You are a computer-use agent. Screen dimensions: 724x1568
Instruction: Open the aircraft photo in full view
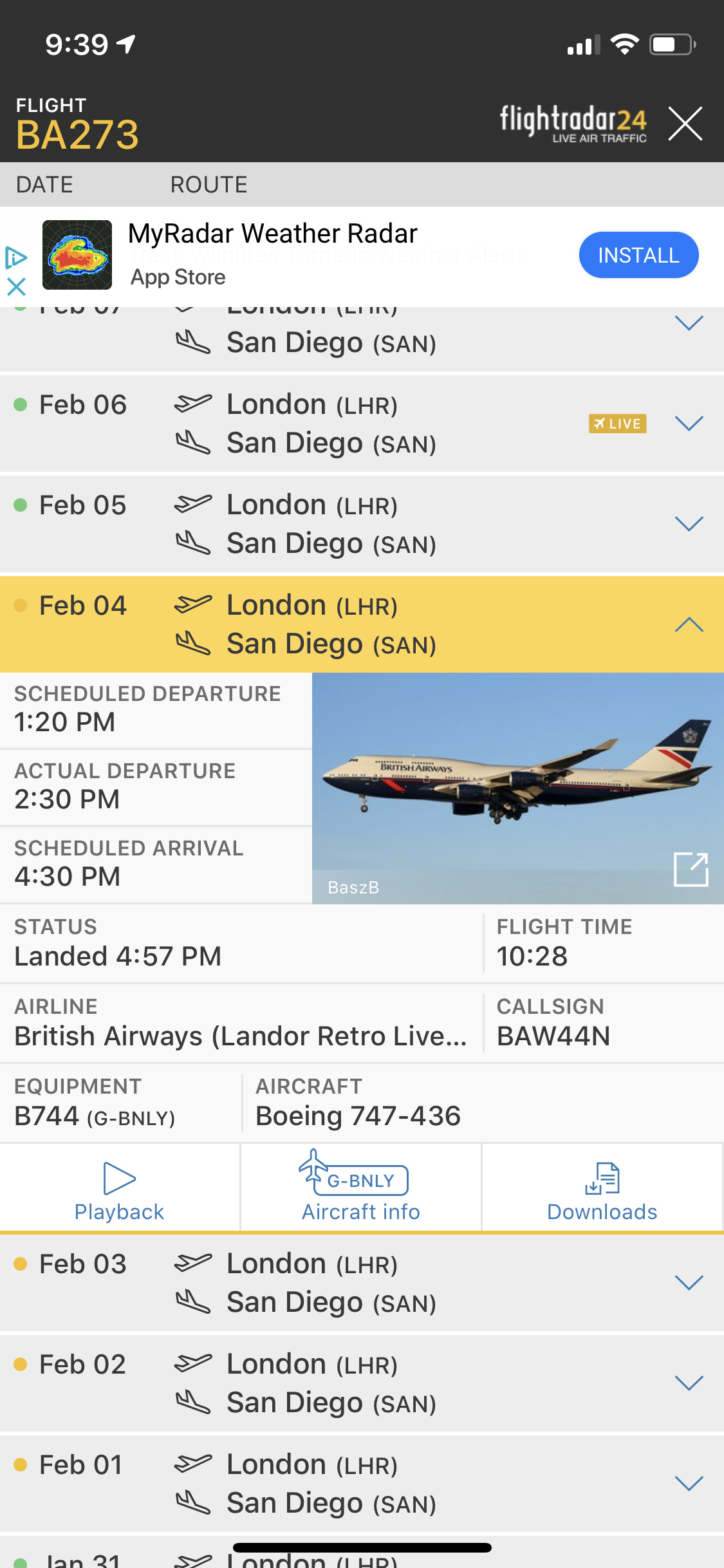(x=691, y=870)
